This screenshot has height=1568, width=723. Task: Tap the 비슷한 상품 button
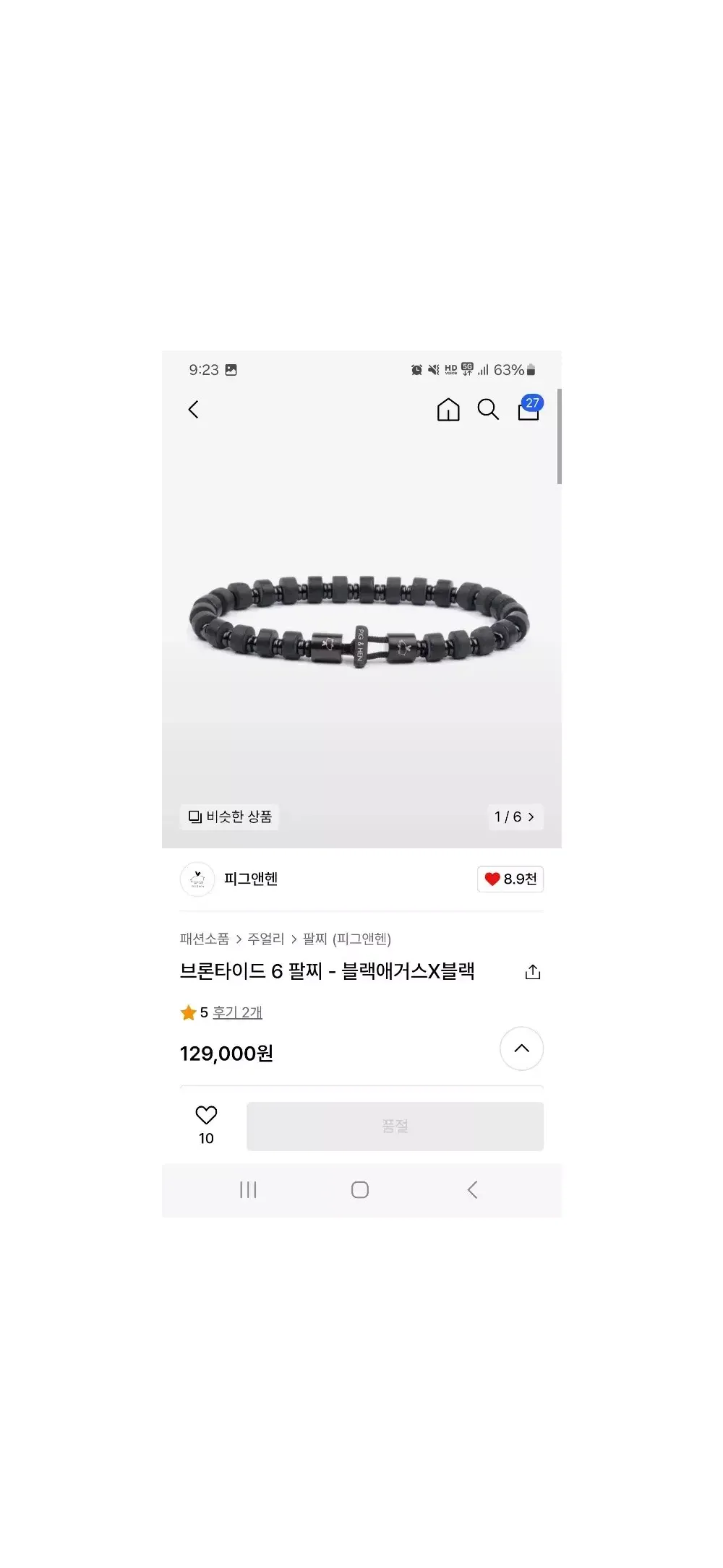[x=230, y=817]
